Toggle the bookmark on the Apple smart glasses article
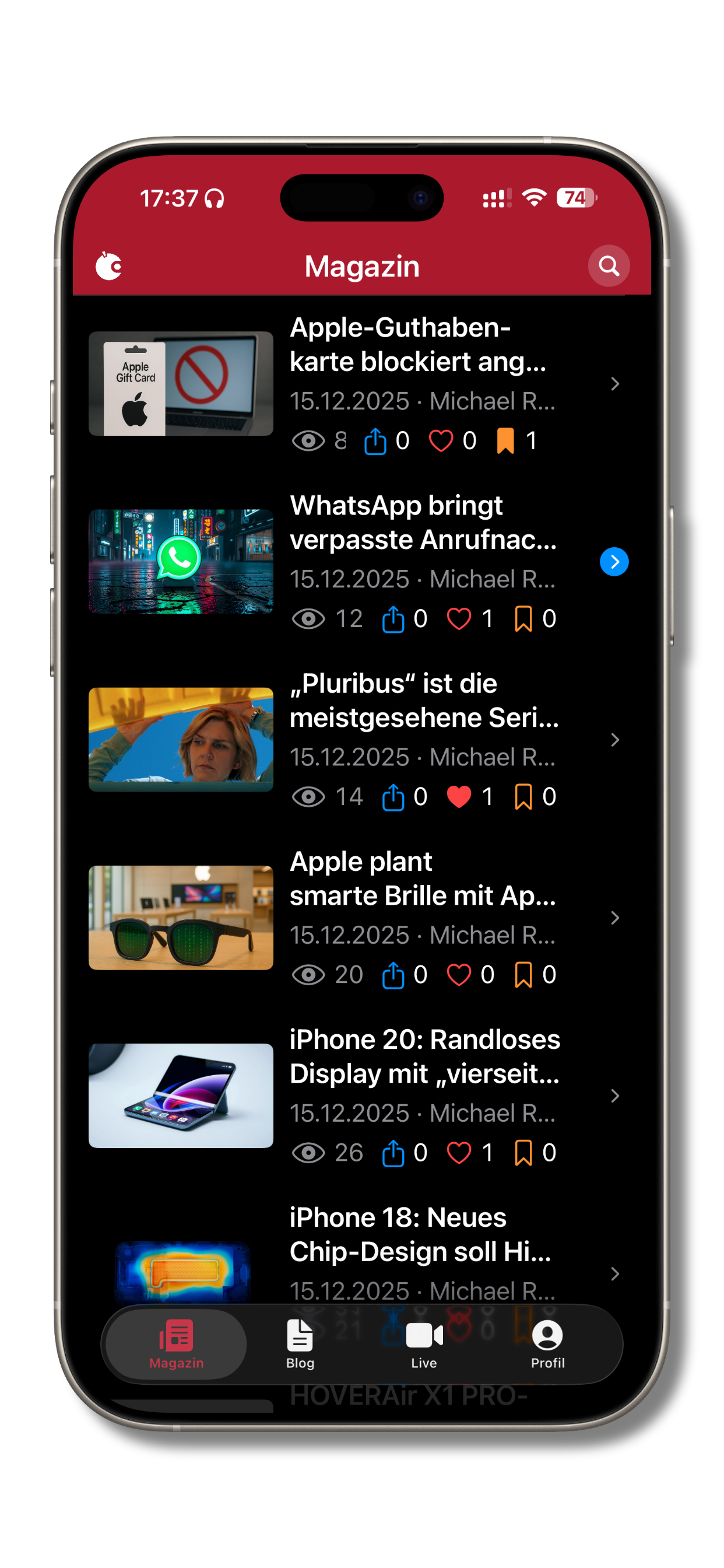724x1568 pixels. [524, 974]
